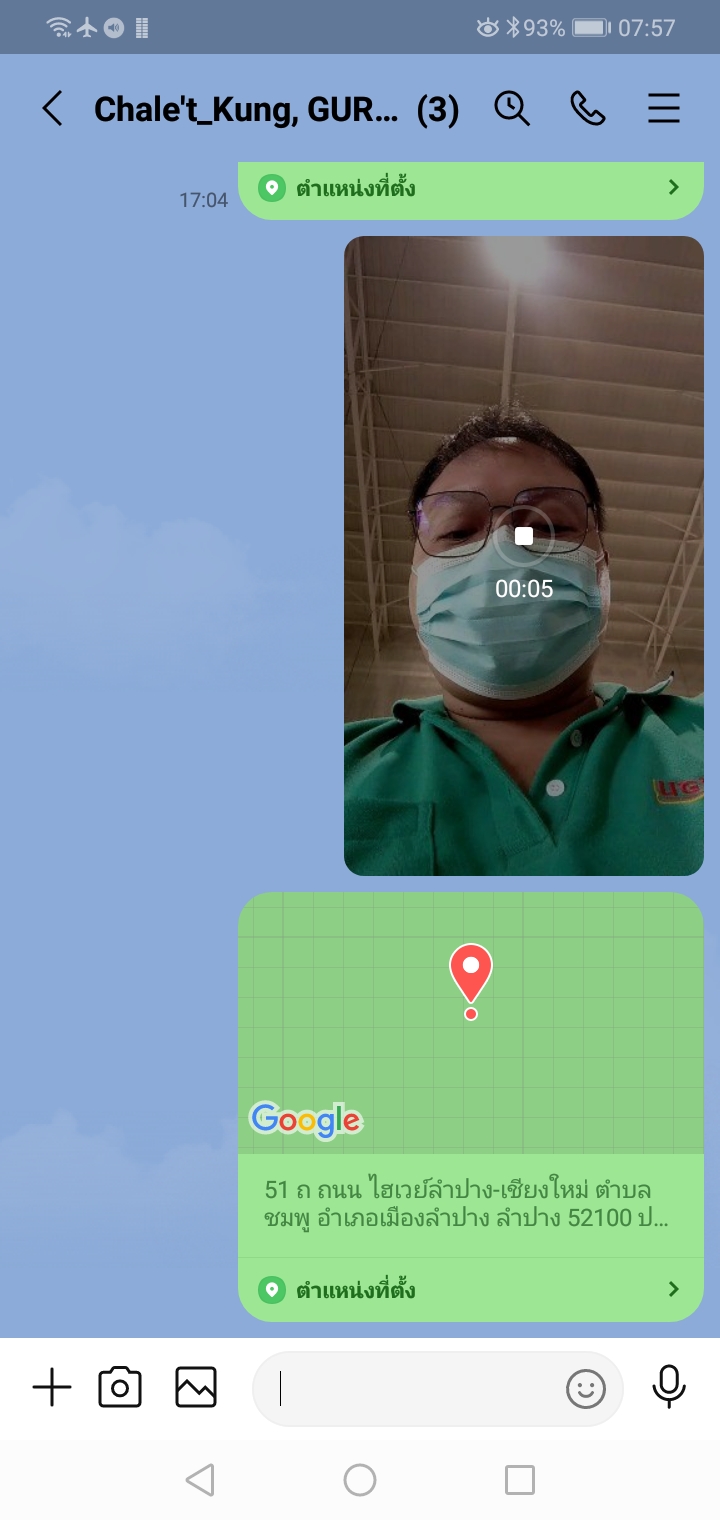Stop the playing video message
The height and width of the screenshot is (1520, 720).
tap(523, 537)
